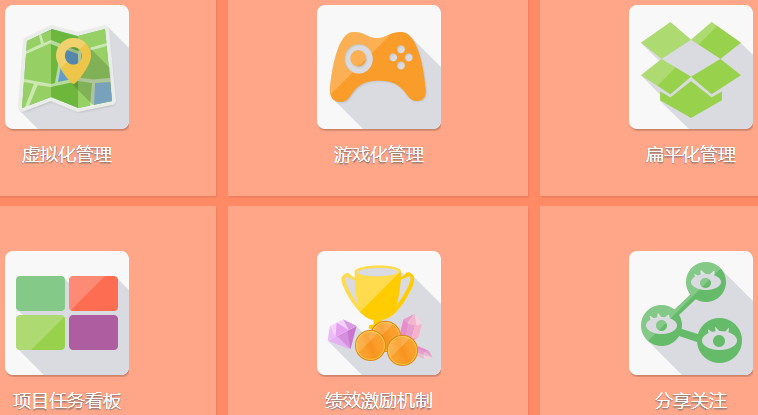Open the 虚拟化管理 tile
The image size is (758, 415).
click(67, 67)
